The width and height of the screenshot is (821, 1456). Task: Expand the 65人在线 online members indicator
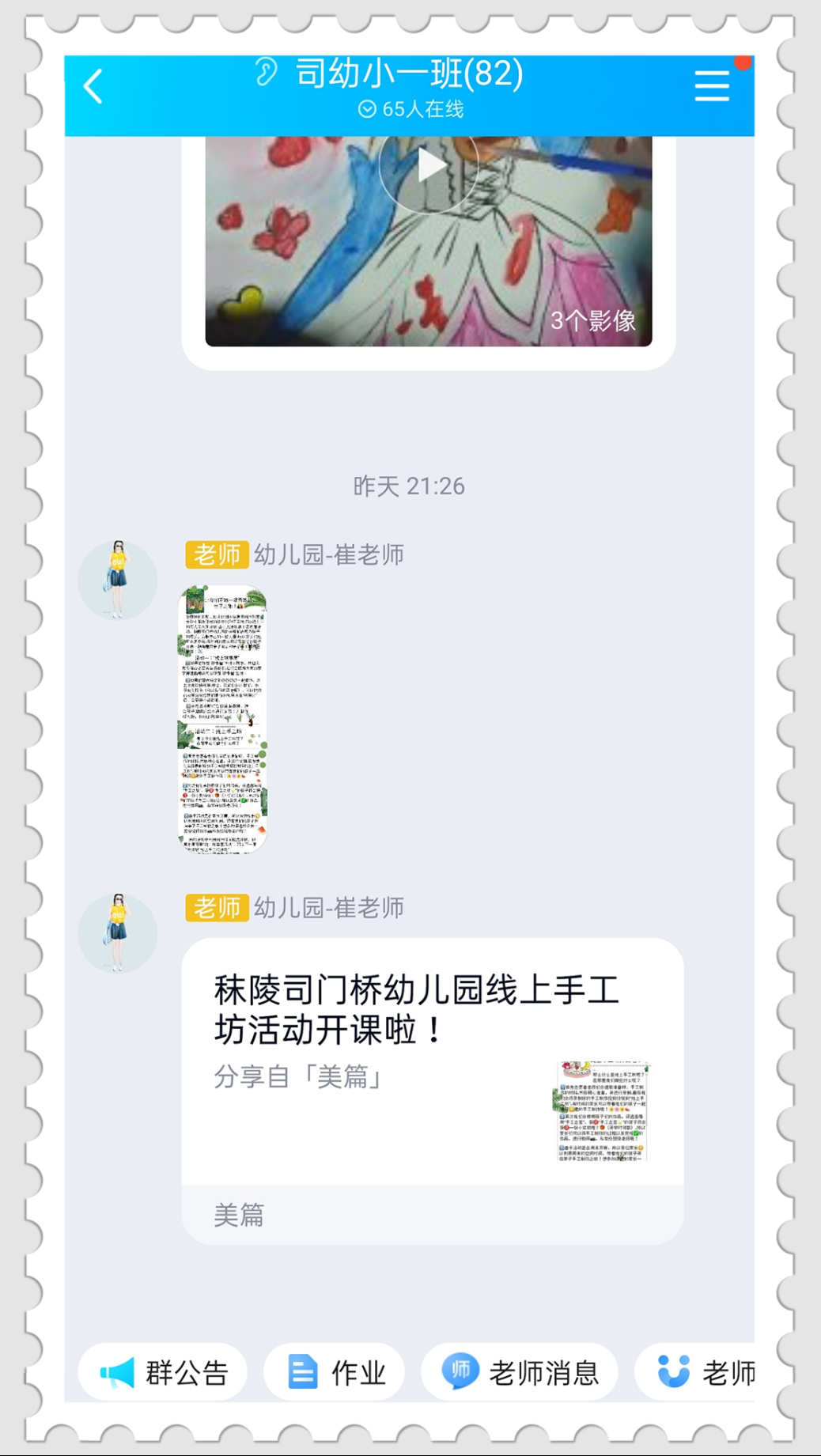(410, 109)
